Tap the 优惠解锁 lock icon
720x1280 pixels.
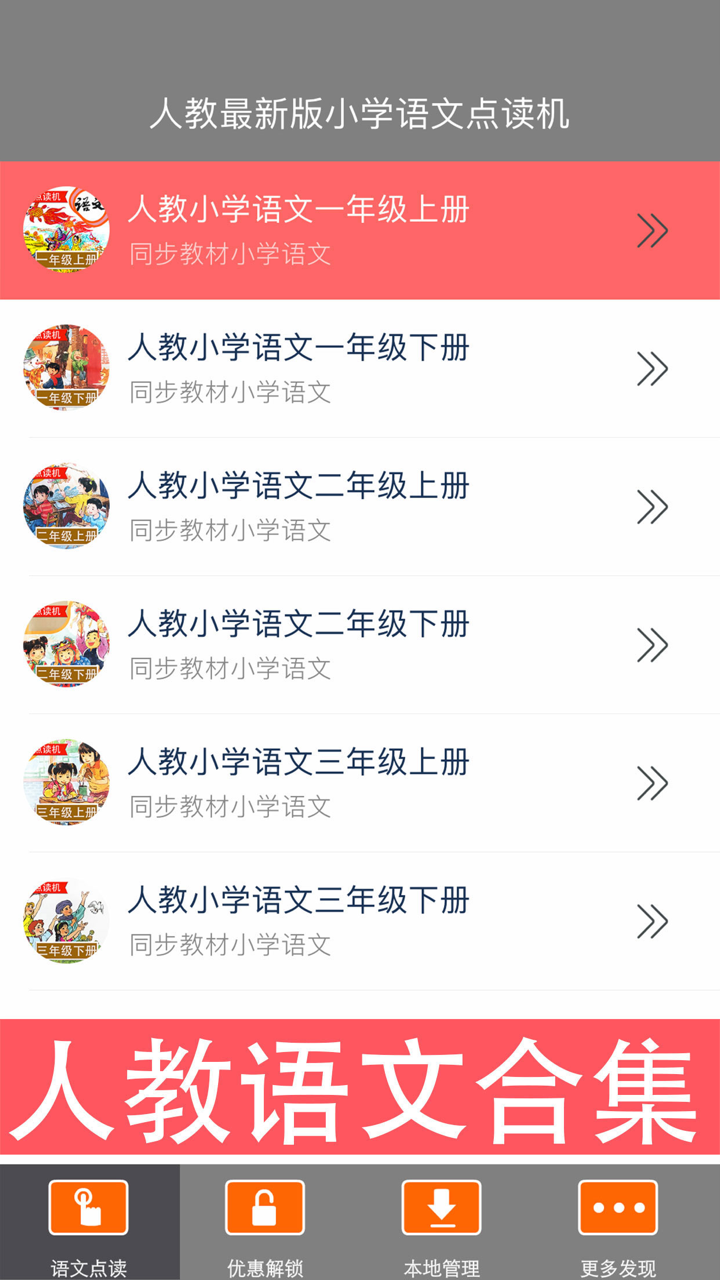265,1207
